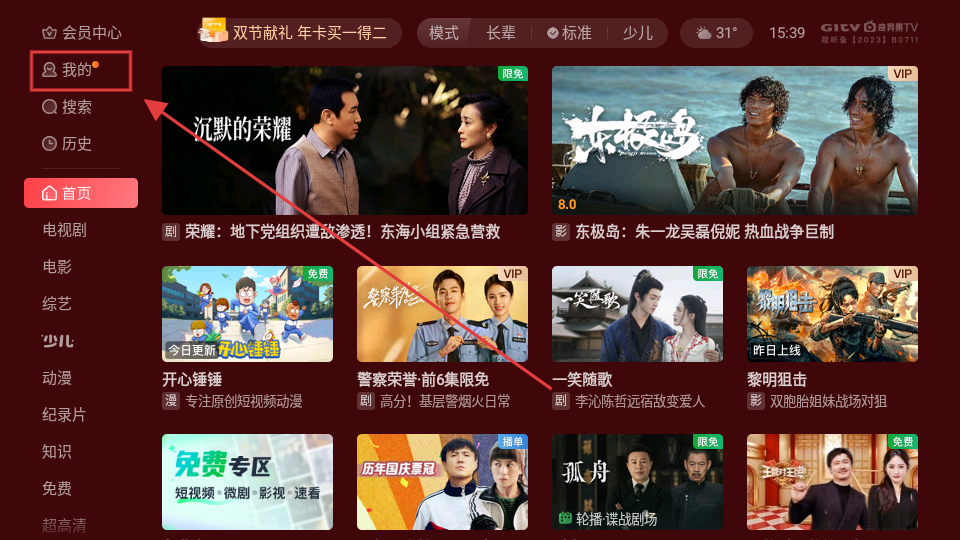The image size is (960, 540).
Task: Switch mode to 少儿
Action: 637,33
